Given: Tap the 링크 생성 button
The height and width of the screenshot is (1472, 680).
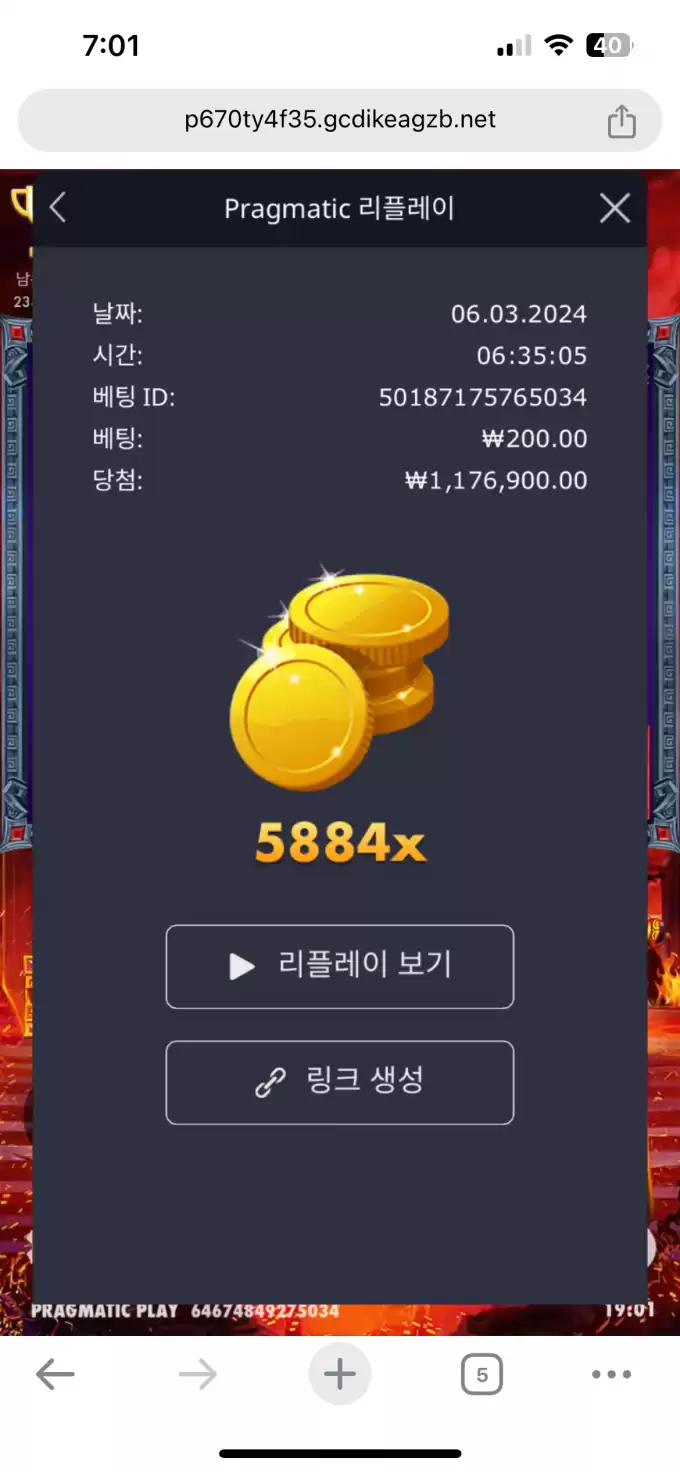Looking at the screenshot, I should [x=339, y=1082].
